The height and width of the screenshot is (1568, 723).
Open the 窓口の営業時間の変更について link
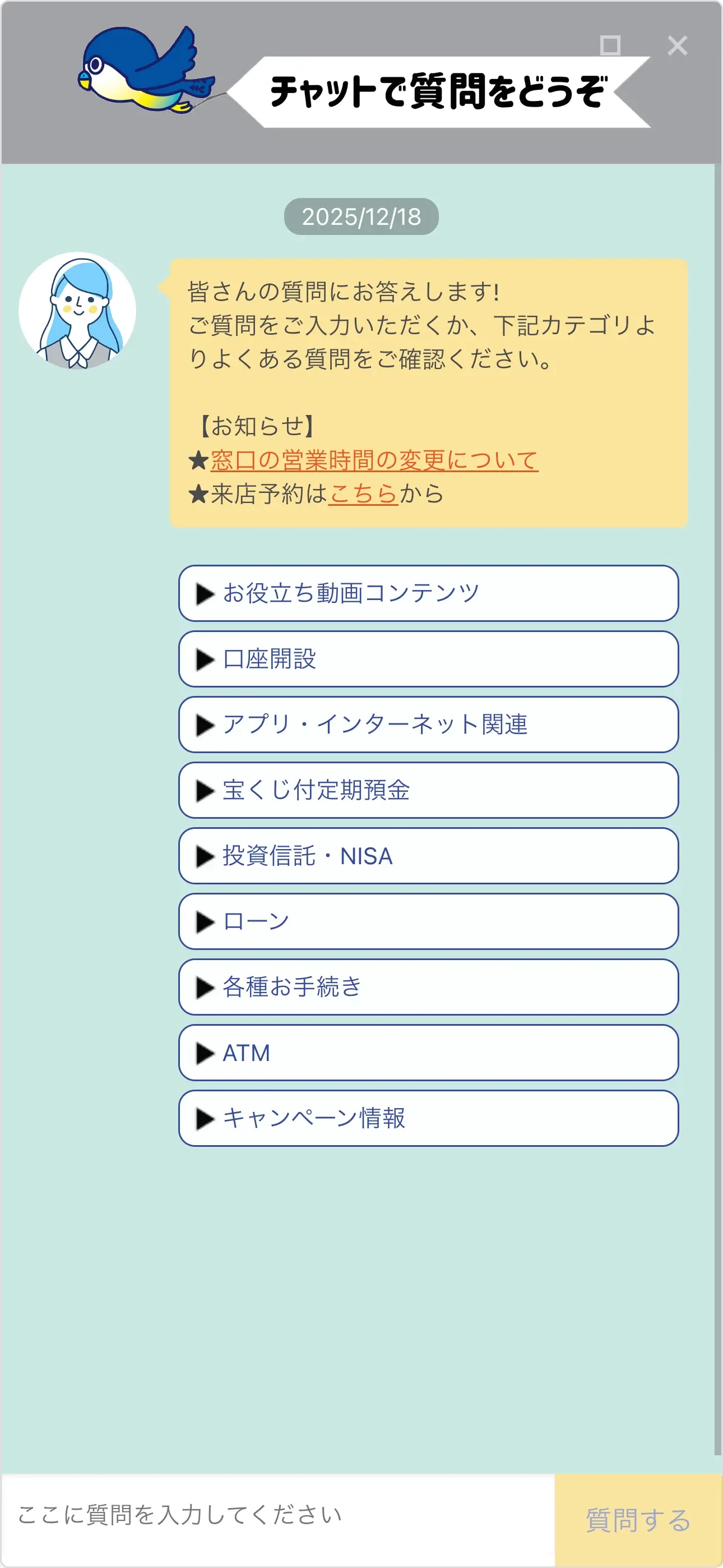coord(374,461)
